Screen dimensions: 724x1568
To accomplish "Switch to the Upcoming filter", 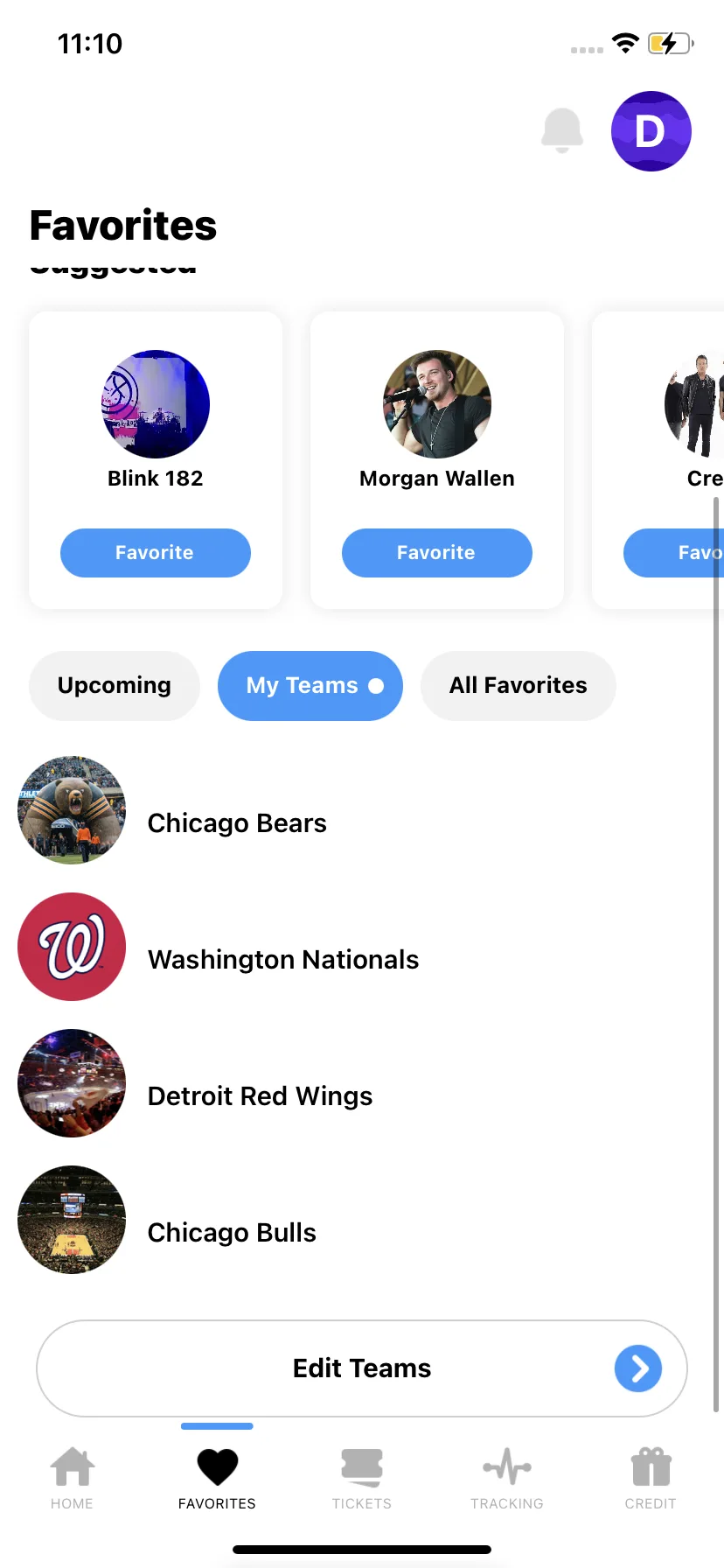I will click(x=115, y=686).
